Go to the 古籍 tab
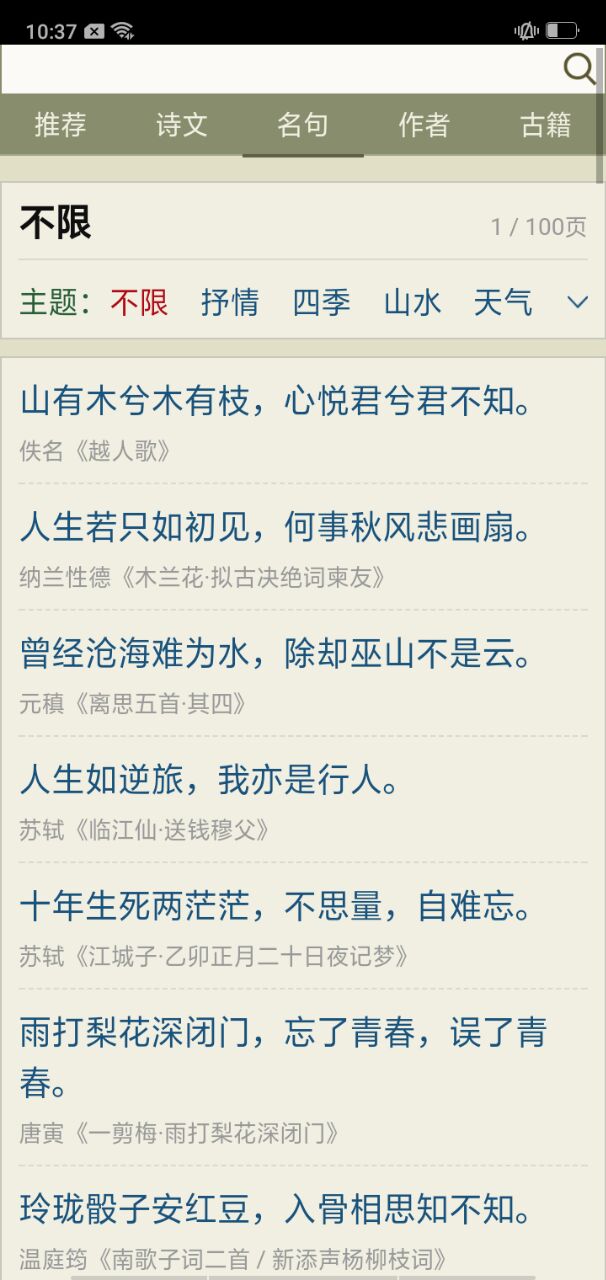Image resolution: width=606 pixels, height=1280 pixels. pos(545,125)
